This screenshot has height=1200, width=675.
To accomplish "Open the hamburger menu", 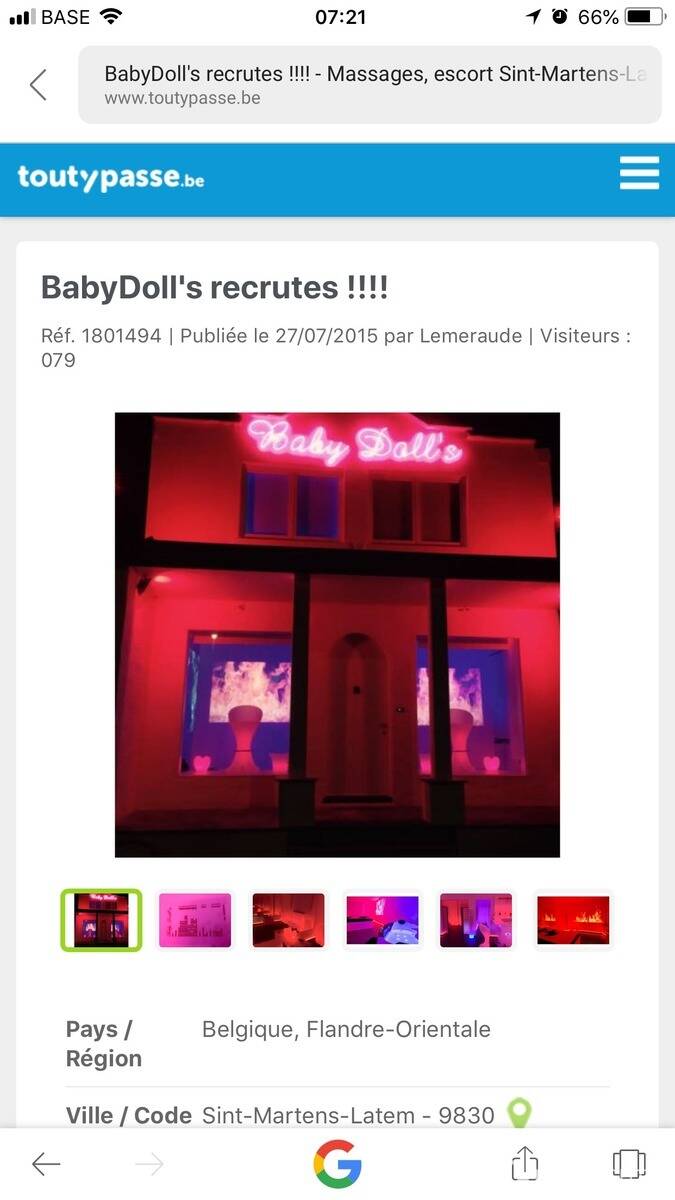I will [639, 174].
